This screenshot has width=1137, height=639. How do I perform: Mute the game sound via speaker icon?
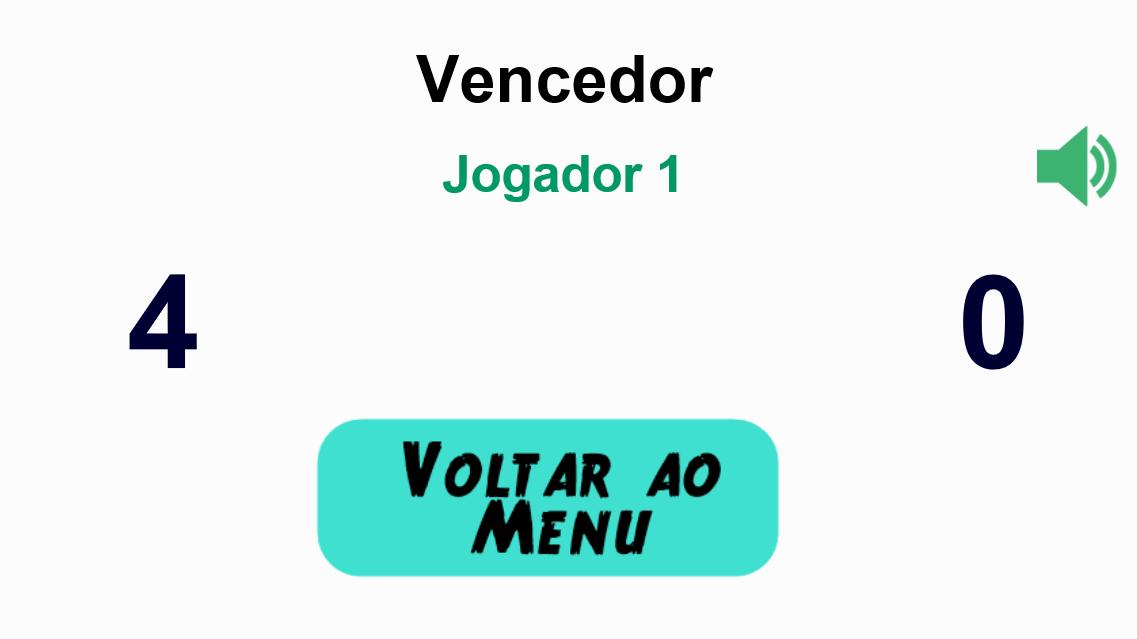click(x=1075, y=166)
